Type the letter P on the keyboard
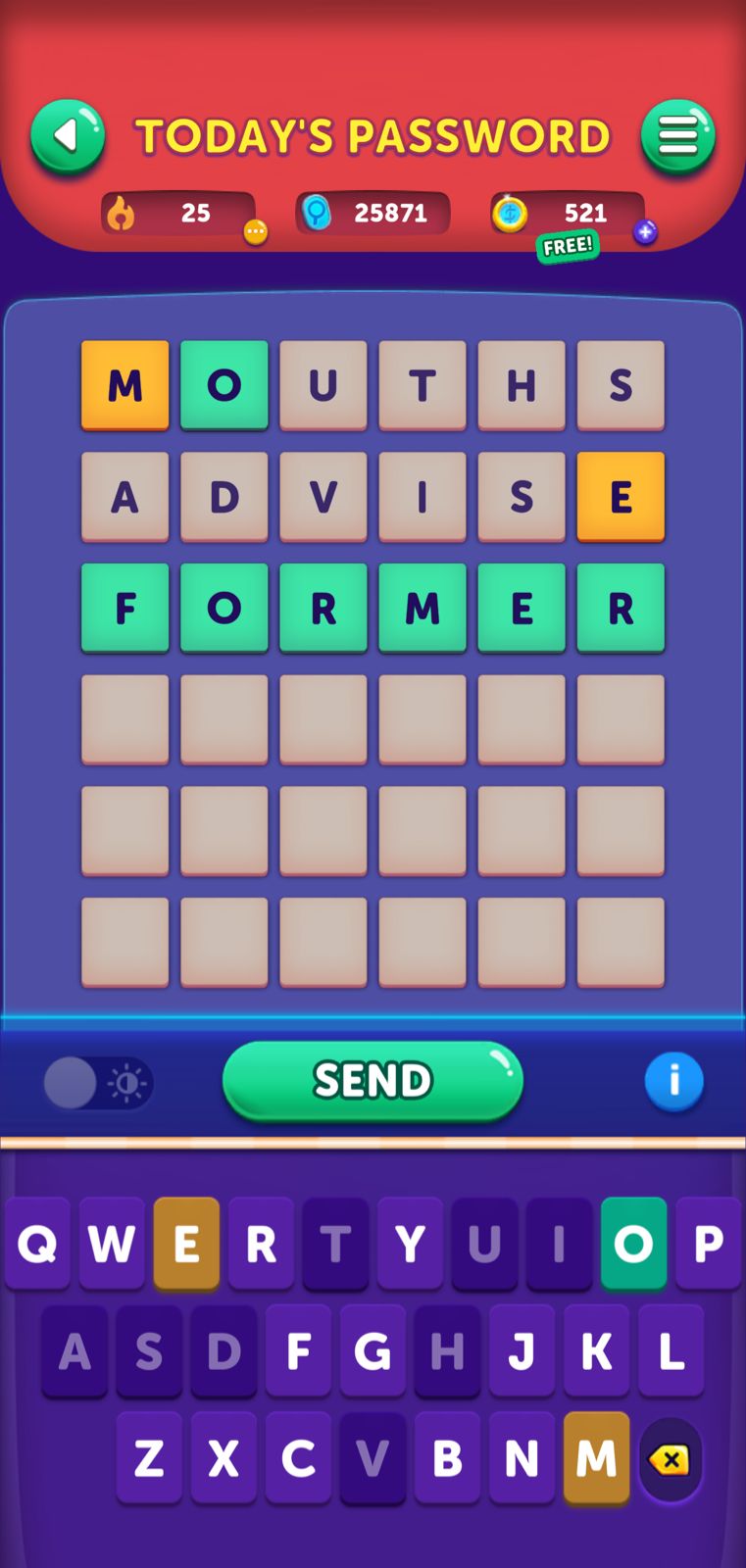Screen dimensions: 746x1568 708,1244
